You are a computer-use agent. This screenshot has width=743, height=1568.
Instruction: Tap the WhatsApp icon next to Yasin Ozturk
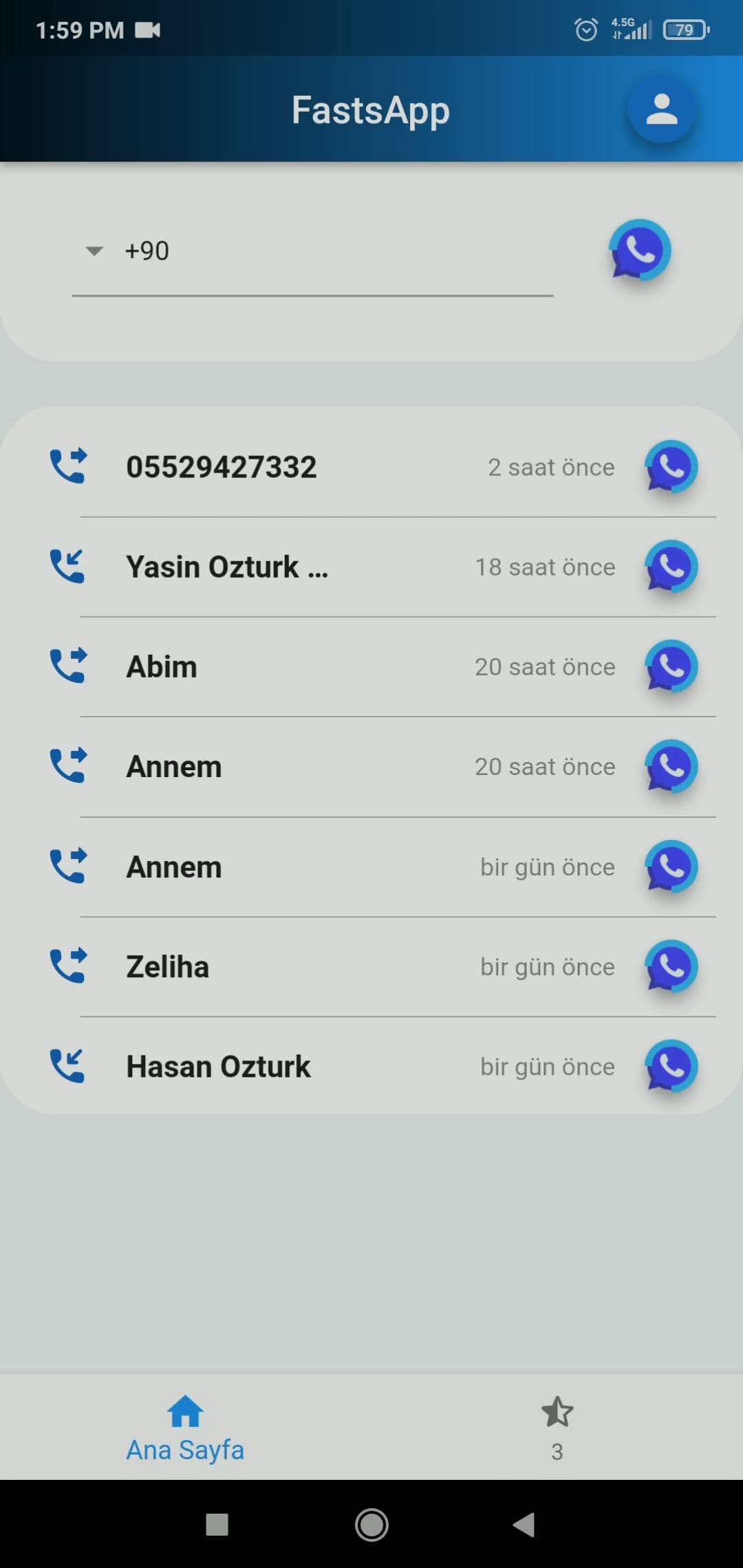point(669,567)
